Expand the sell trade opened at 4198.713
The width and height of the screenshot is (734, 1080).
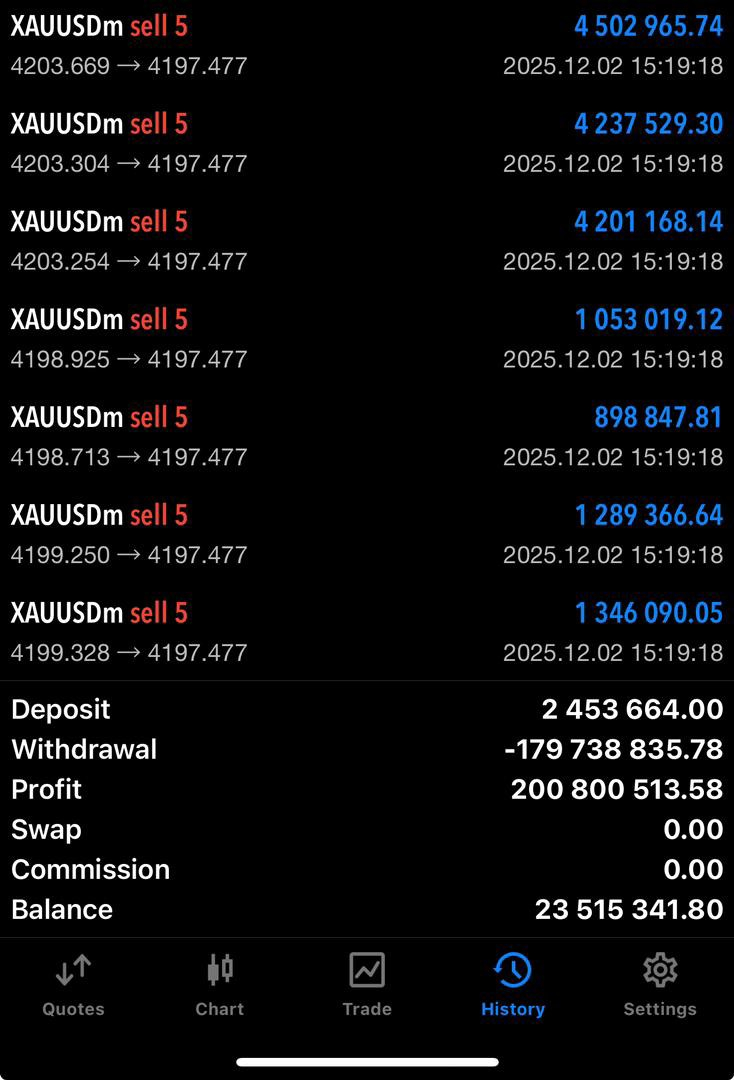tap(367, 437)
